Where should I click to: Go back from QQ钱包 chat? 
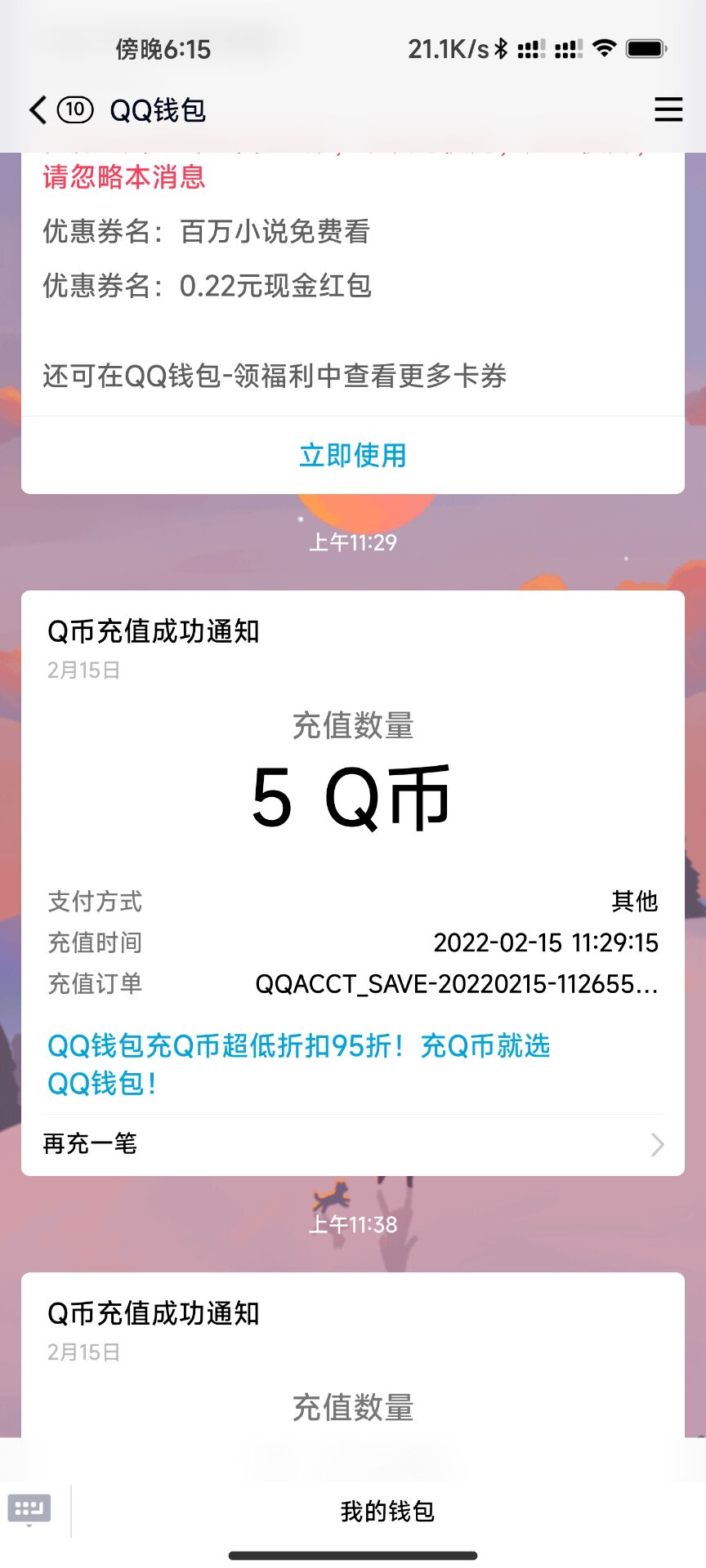pos(38,109)
